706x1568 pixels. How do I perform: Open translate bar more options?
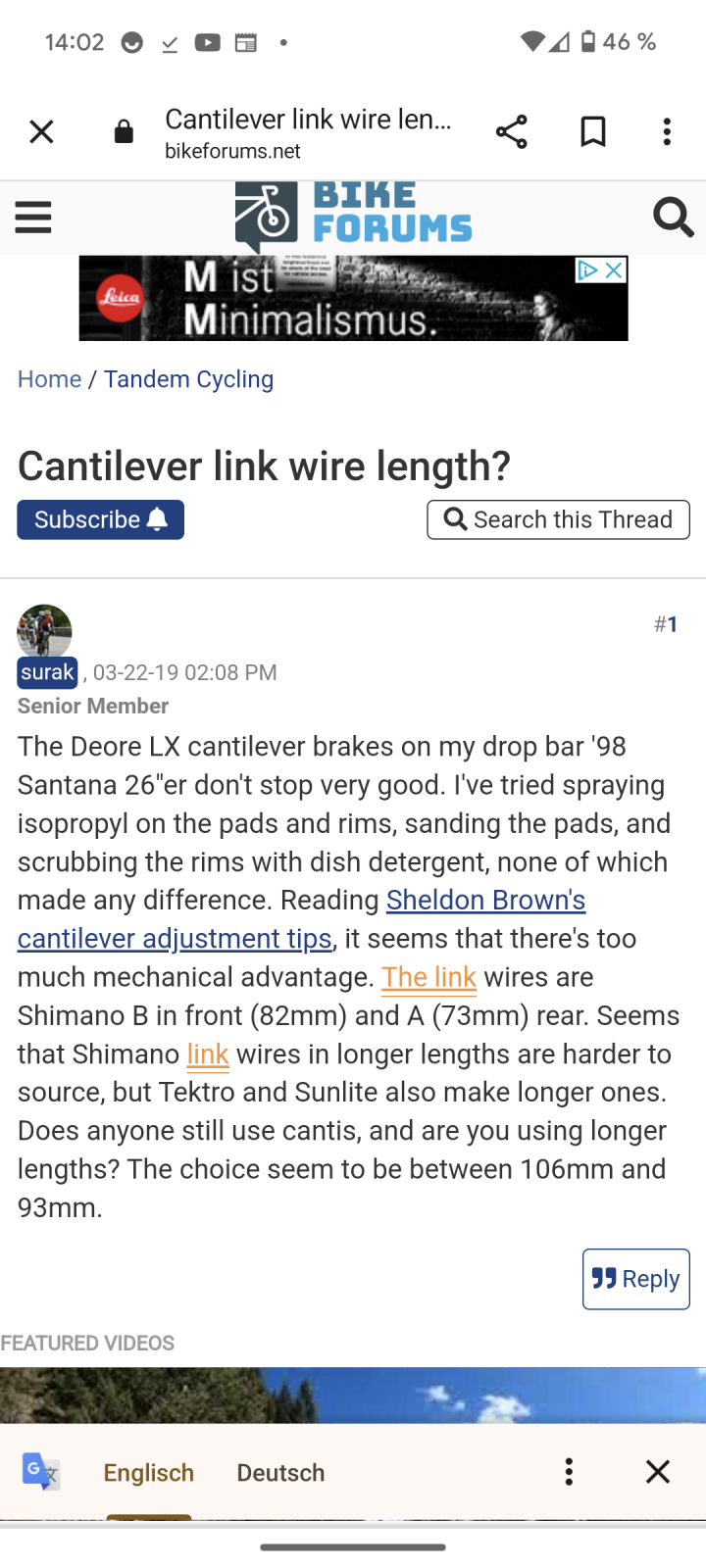click(x=569, y=1471)
